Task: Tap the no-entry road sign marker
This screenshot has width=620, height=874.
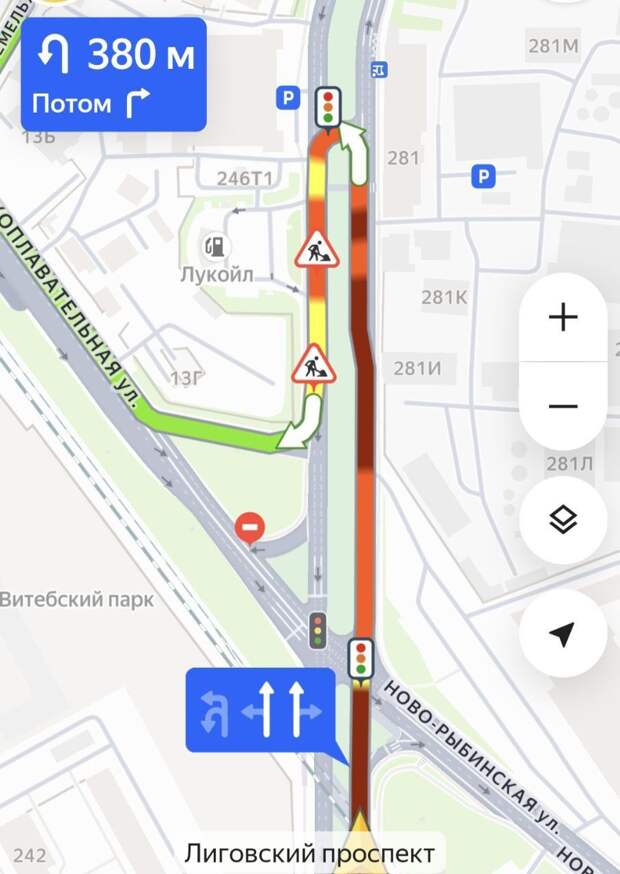Action: (x=250, y=527)
